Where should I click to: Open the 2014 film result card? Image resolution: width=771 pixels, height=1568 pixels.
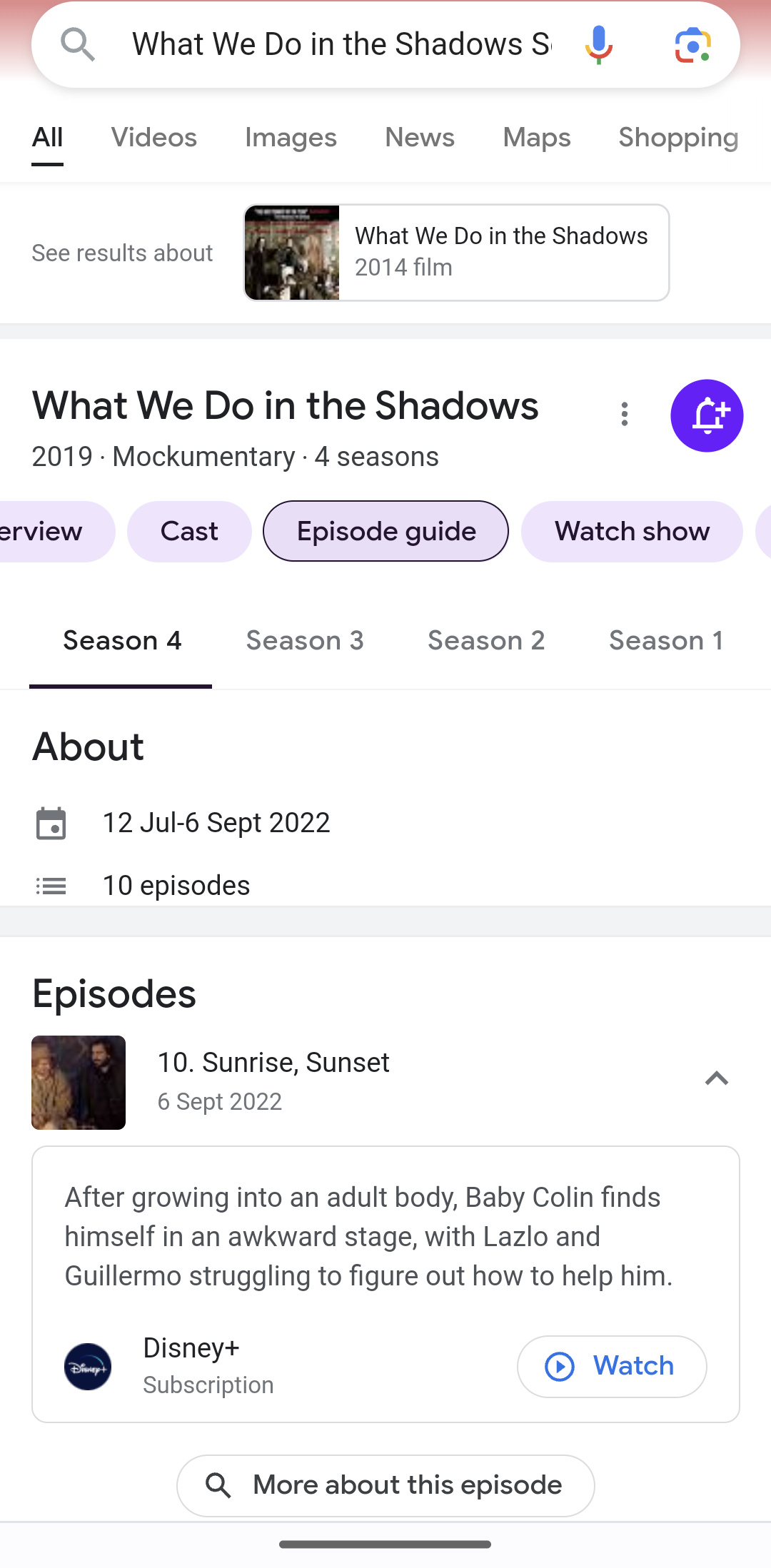pos(456,253)
